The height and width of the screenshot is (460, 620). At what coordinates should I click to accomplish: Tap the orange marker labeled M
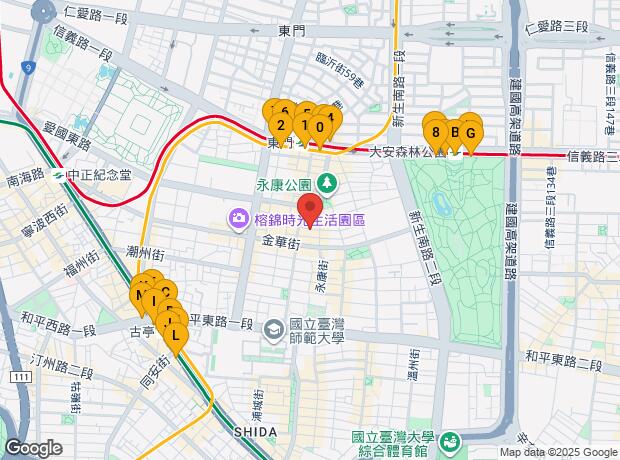click(139, 297)
